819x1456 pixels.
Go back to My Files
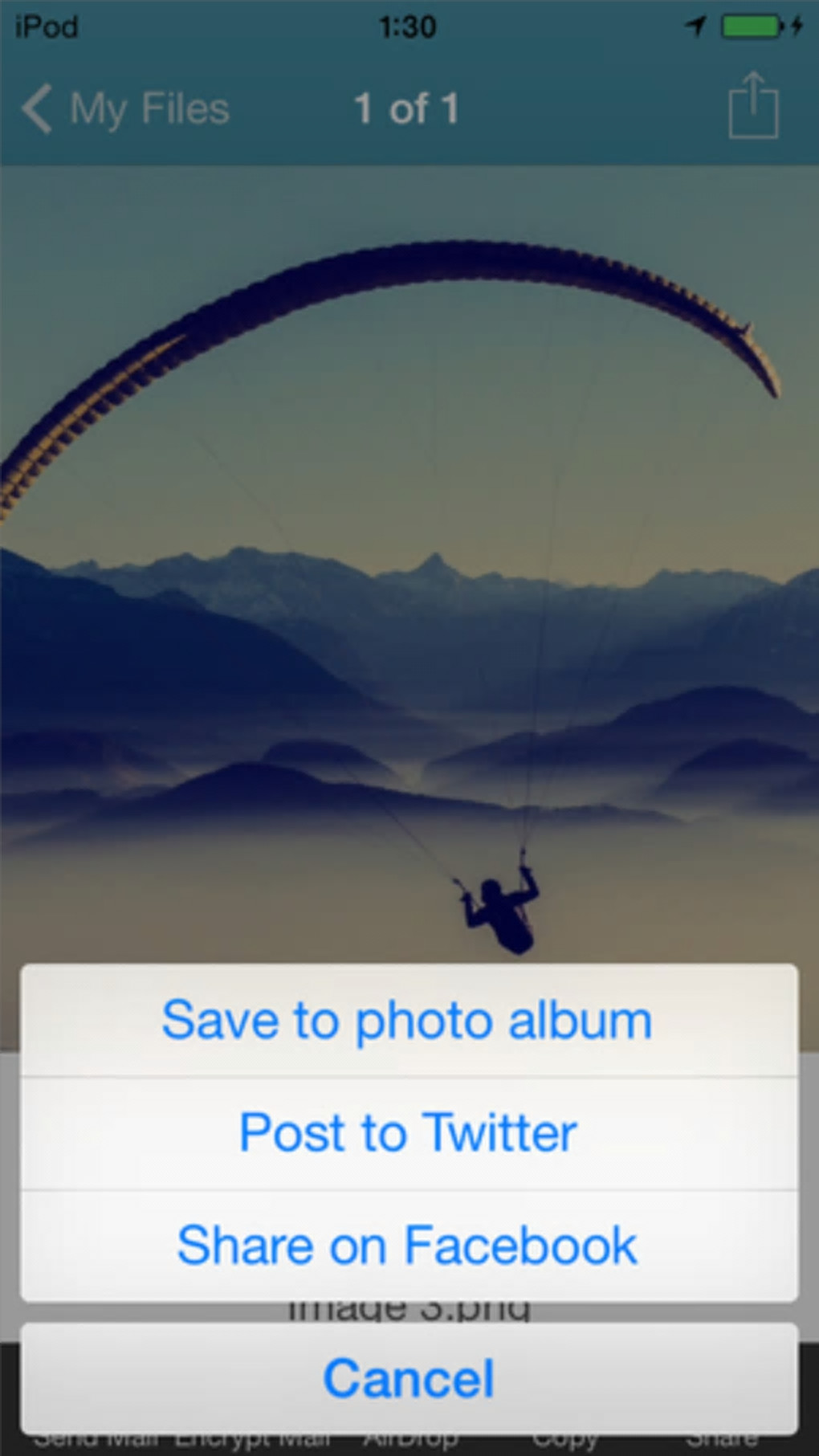coord(126,108)
